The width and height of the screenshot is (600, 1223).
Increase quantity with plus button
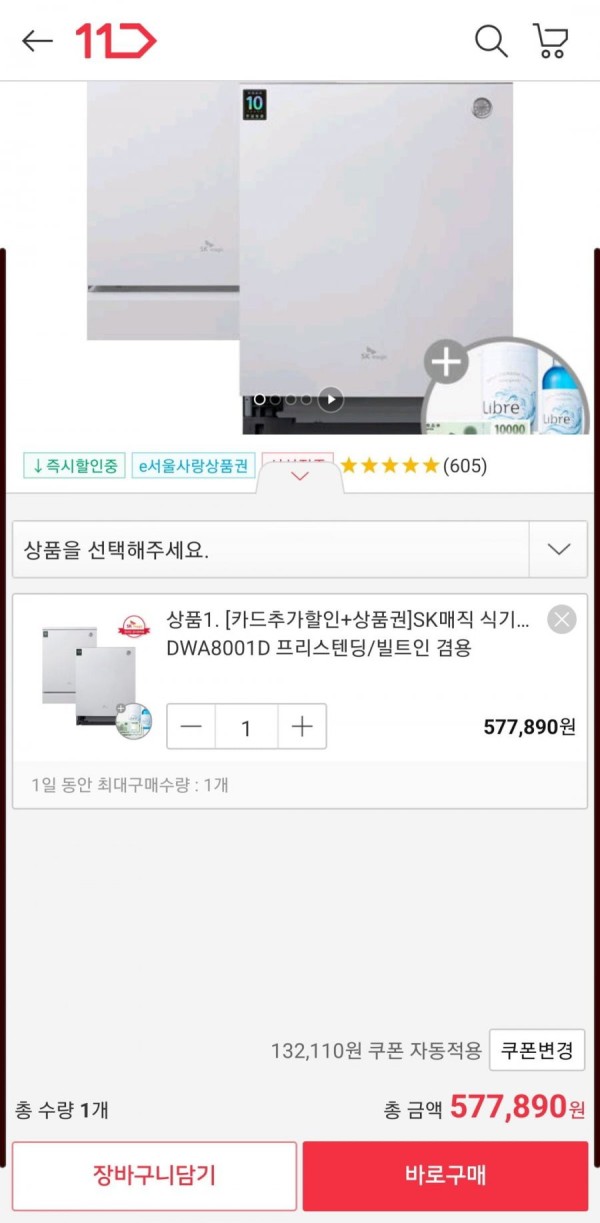pyautogui.click(x=302, y=727)
